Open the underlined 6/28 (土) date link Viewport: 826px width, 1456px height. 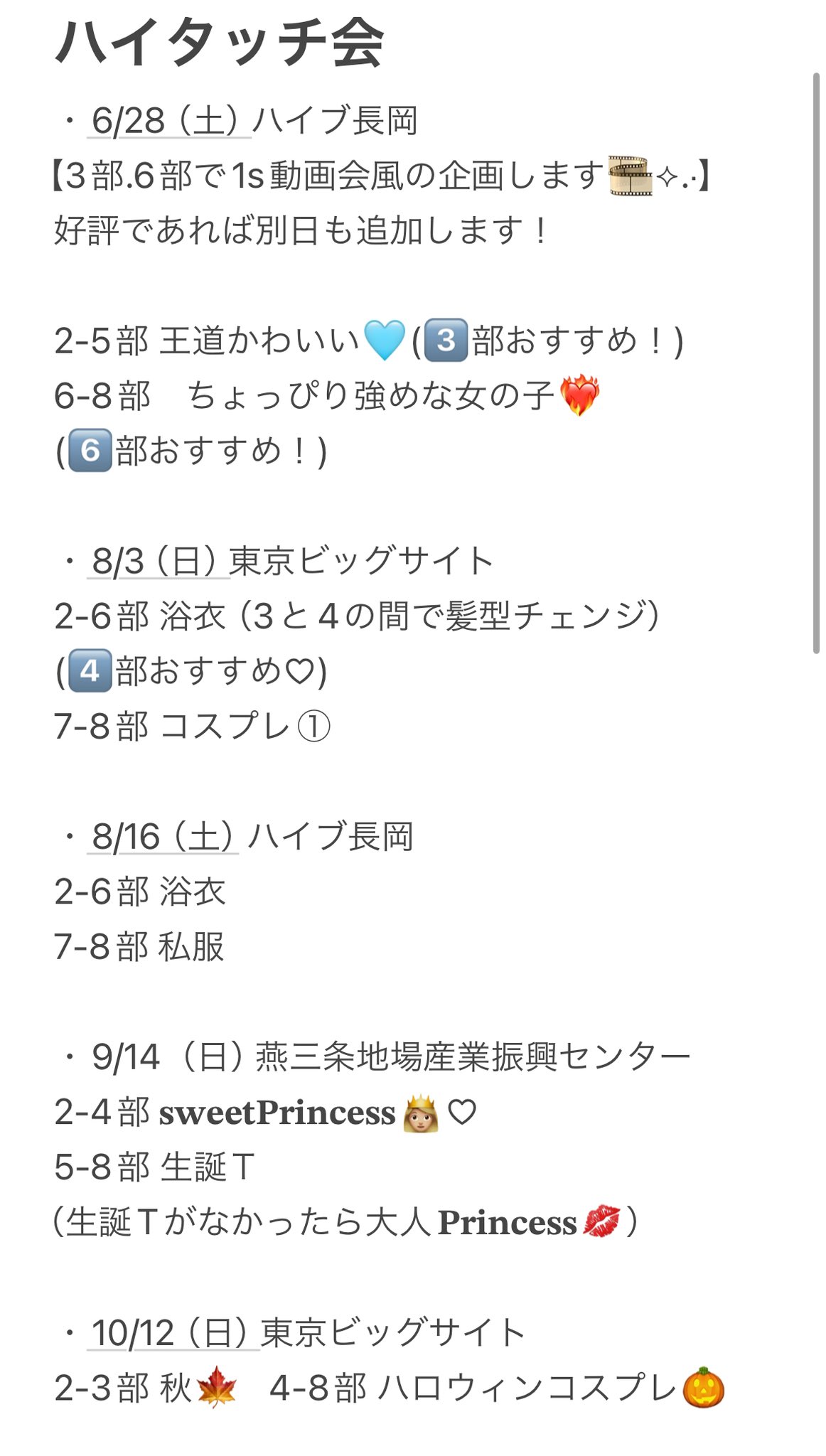click(x=169, y=120)
